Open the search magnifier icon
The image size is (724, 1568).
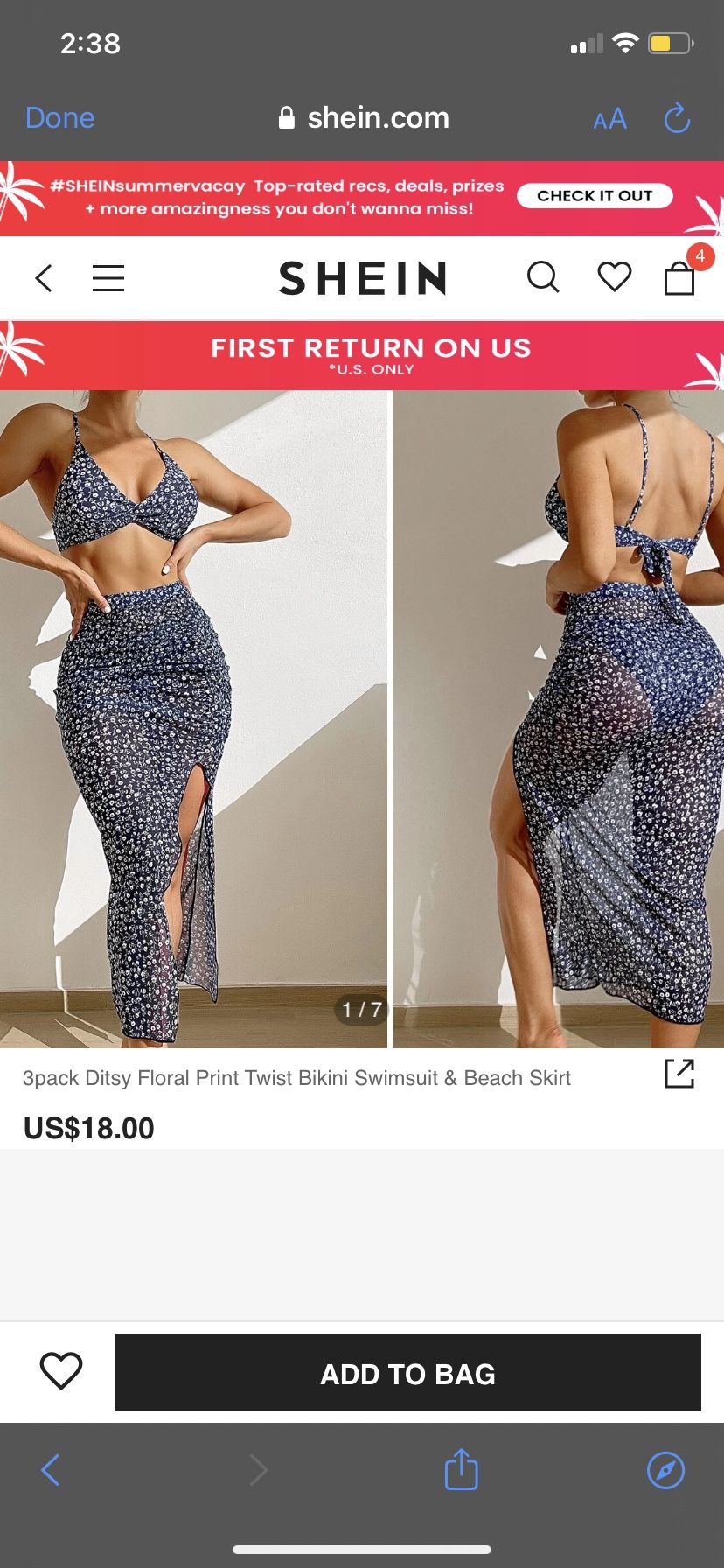543,277
